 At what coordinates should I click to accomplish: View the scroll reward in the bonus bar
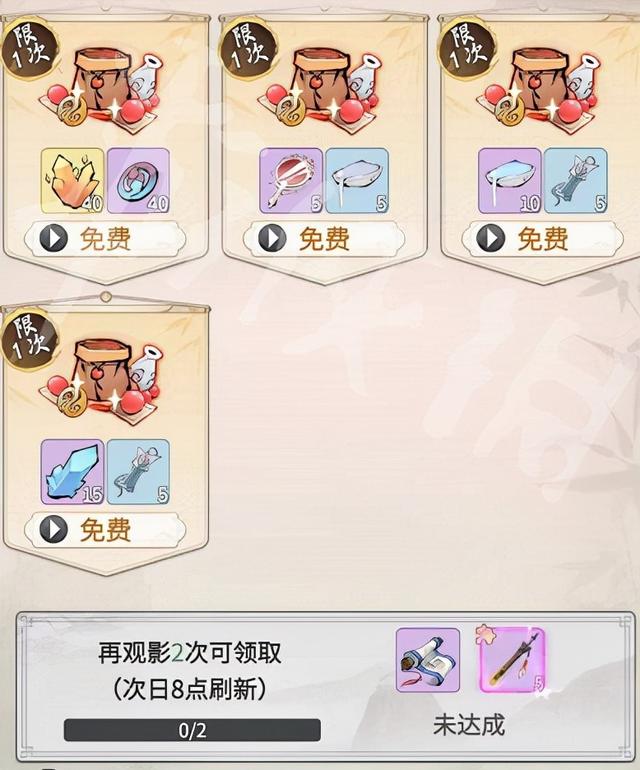[428, 660]
